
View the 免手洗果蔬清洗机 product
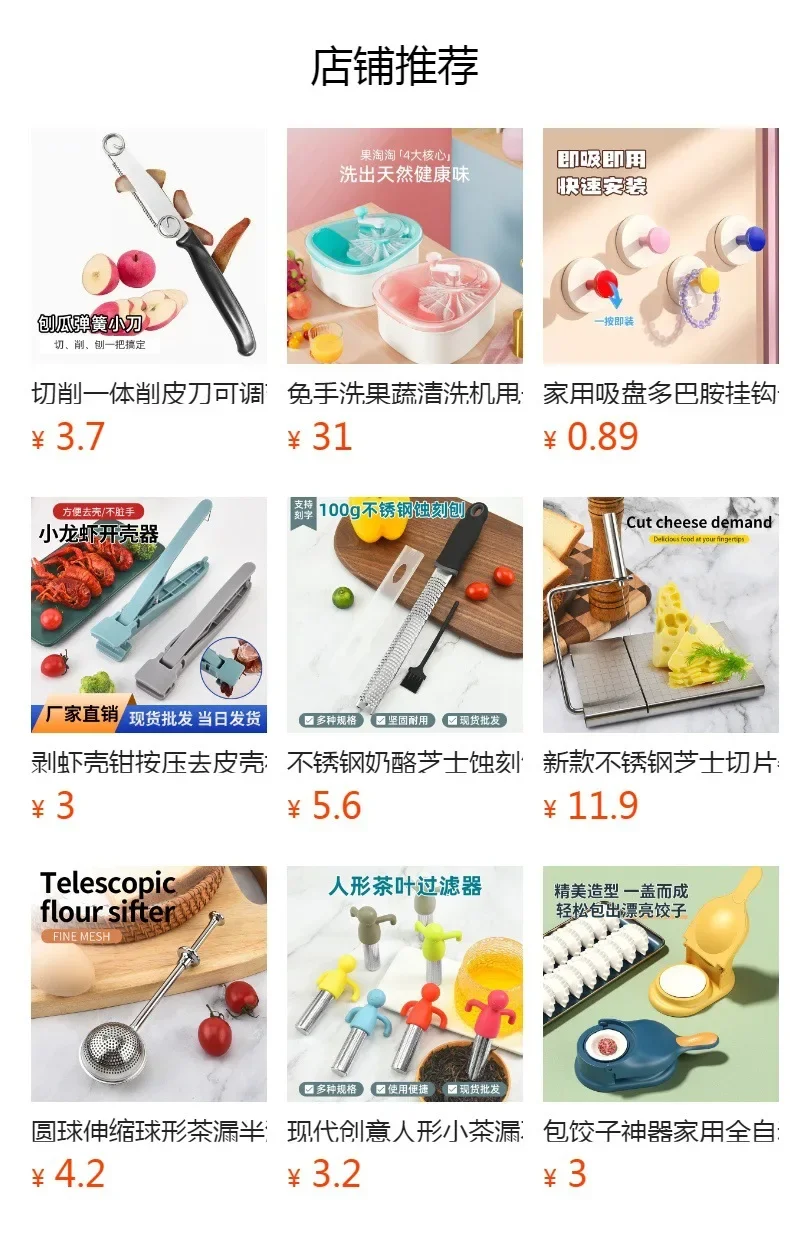[x=405, y=246]
